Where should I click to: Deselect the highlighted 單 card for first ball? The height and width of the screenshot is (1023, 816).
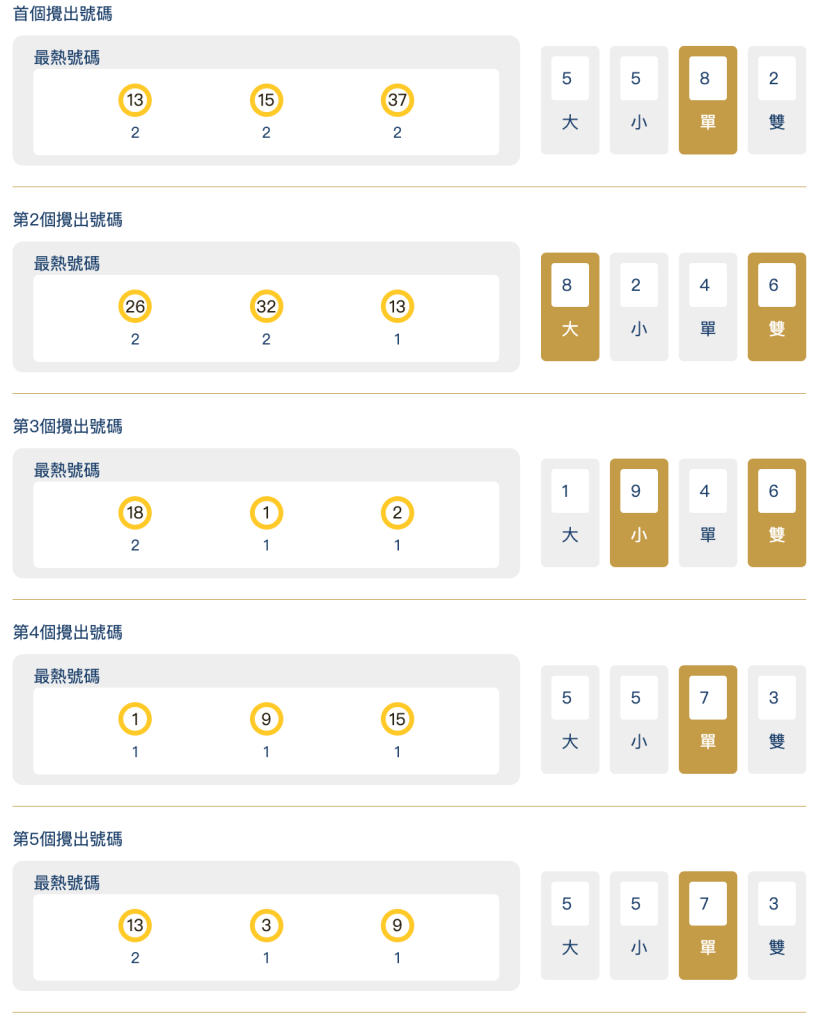[x=708, y=100]
